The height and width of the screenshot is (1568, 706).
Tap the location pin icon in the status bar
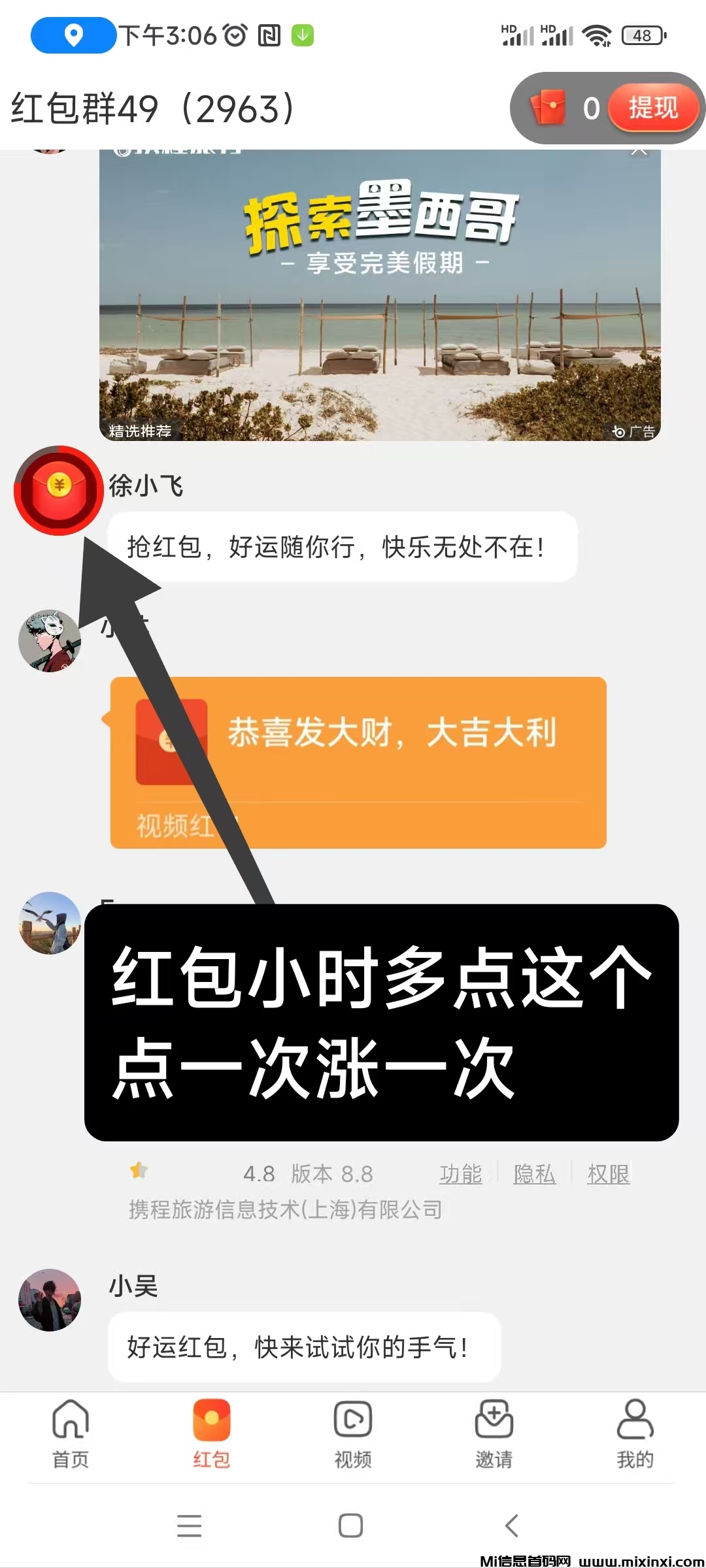pyautogui.click(x=74, y=34)
